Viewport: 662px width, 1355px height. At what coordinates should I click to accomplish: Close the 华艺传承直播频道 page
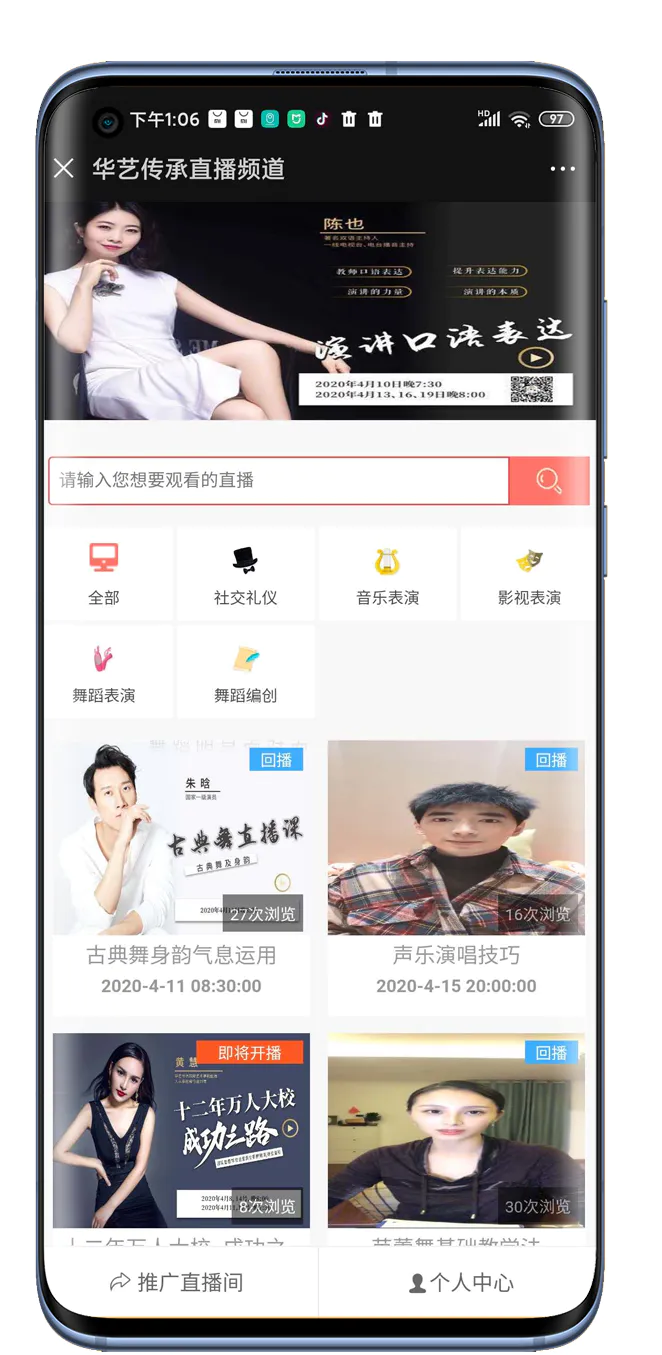click(64, 168)
